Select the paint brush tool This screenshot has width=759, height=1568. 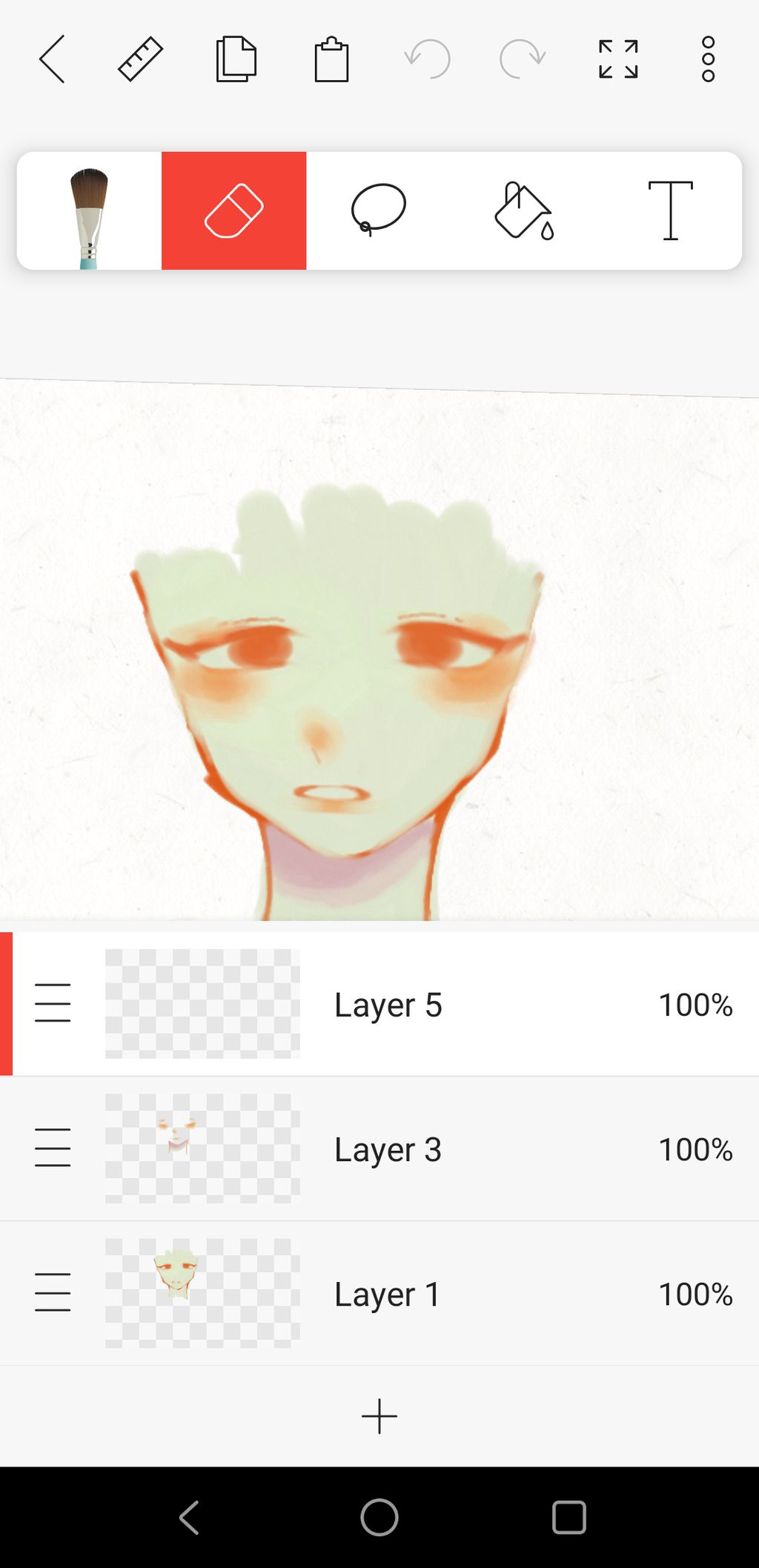89,210
